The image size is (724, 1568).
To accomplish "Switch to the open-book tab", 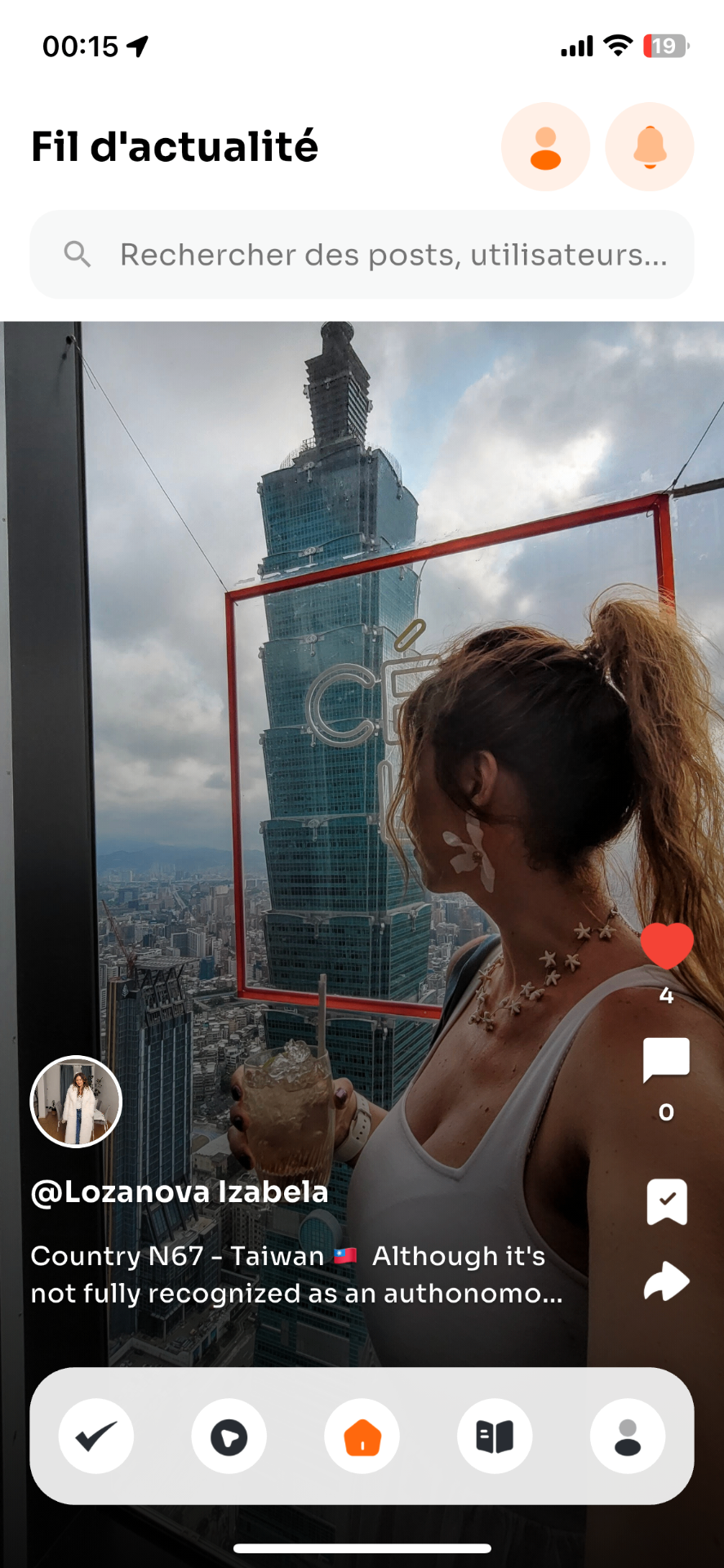I will [495, 1437].
